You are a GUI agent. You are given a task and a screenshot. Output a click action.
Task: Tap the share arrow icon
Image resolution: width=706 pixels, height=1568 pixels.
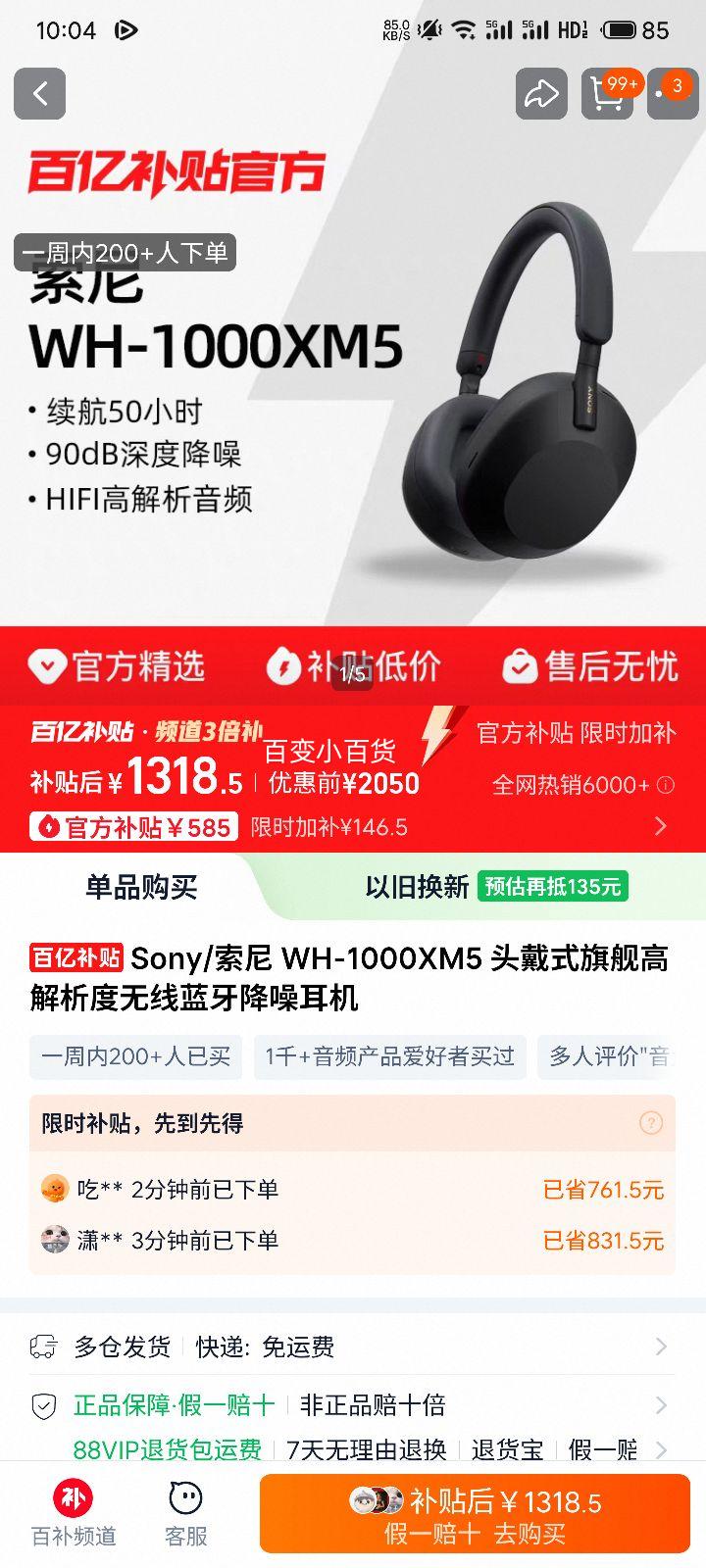541,94
